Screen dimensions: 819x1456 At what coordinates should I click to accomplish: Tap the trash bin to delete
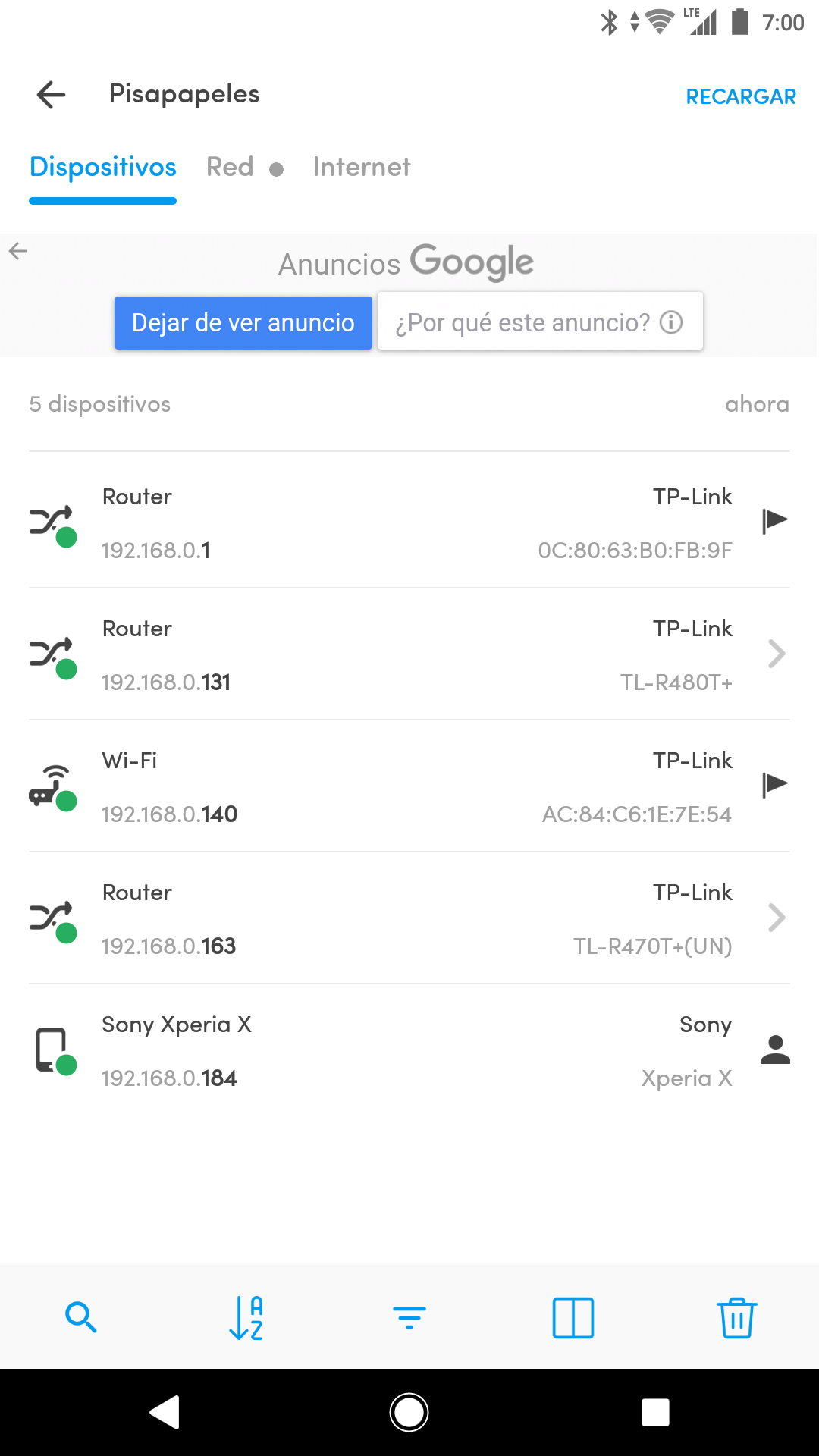coord(737,1317)
